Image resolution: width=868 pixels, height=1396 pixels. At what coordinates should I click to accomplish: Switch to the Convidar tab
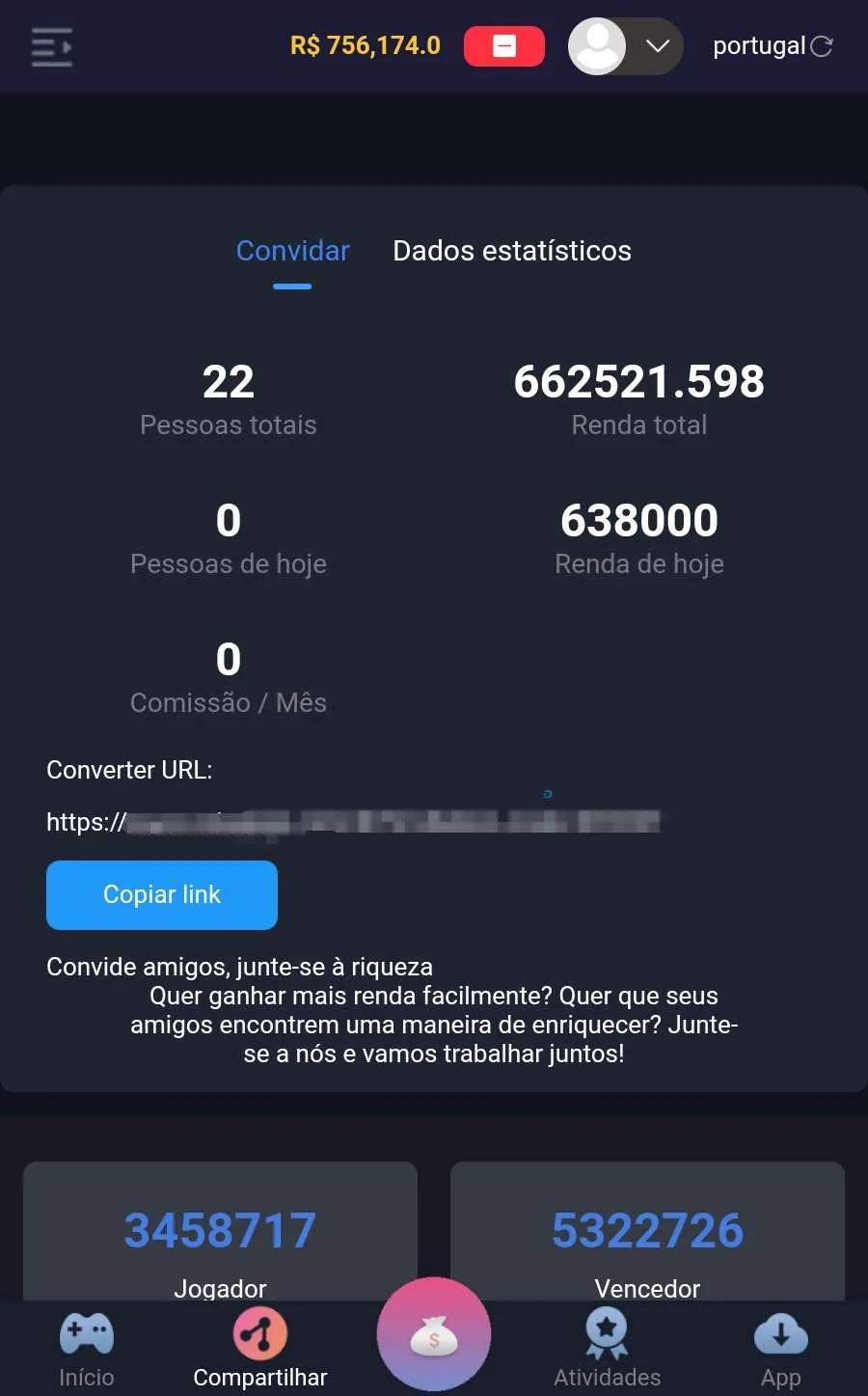(292, 251)
